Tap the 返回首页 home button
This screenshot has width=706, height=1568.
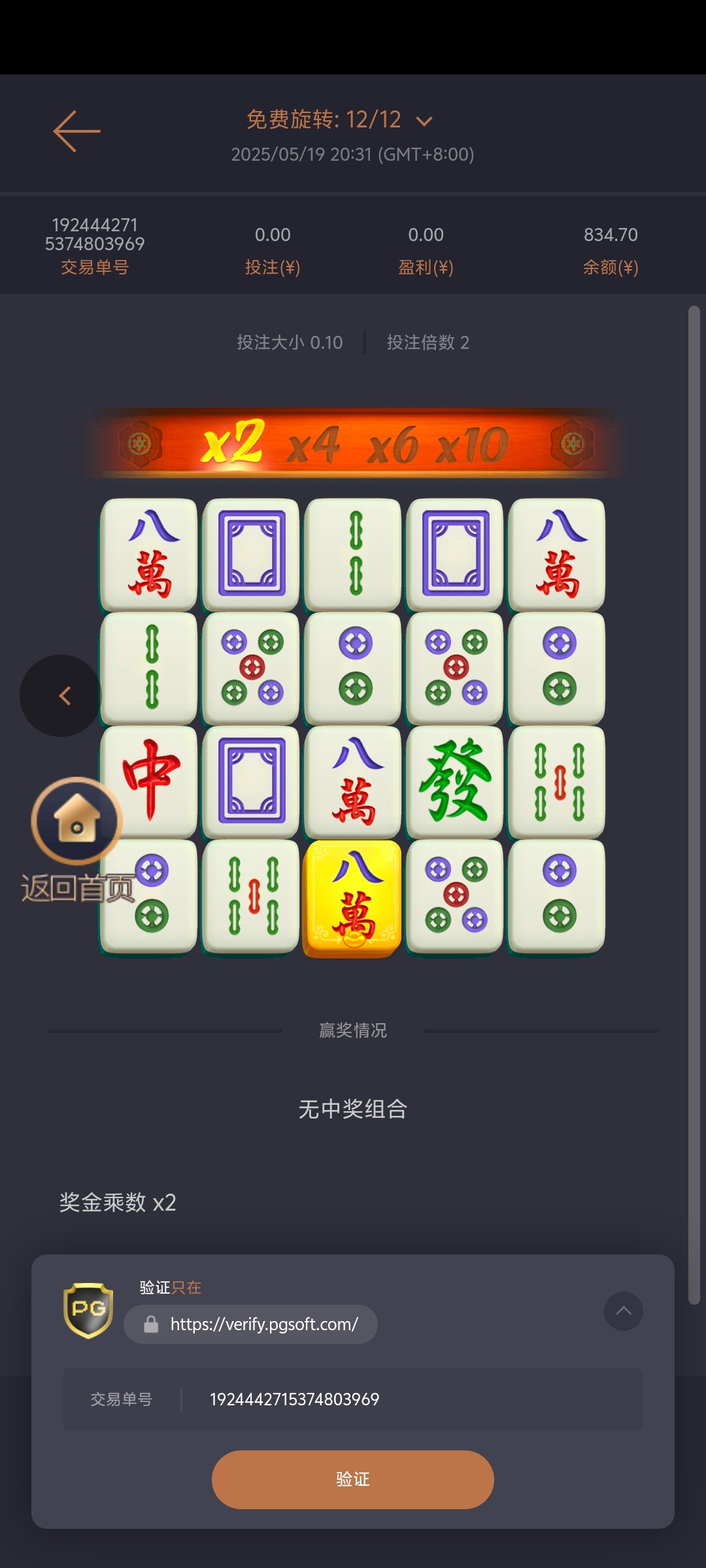point(77,821)
